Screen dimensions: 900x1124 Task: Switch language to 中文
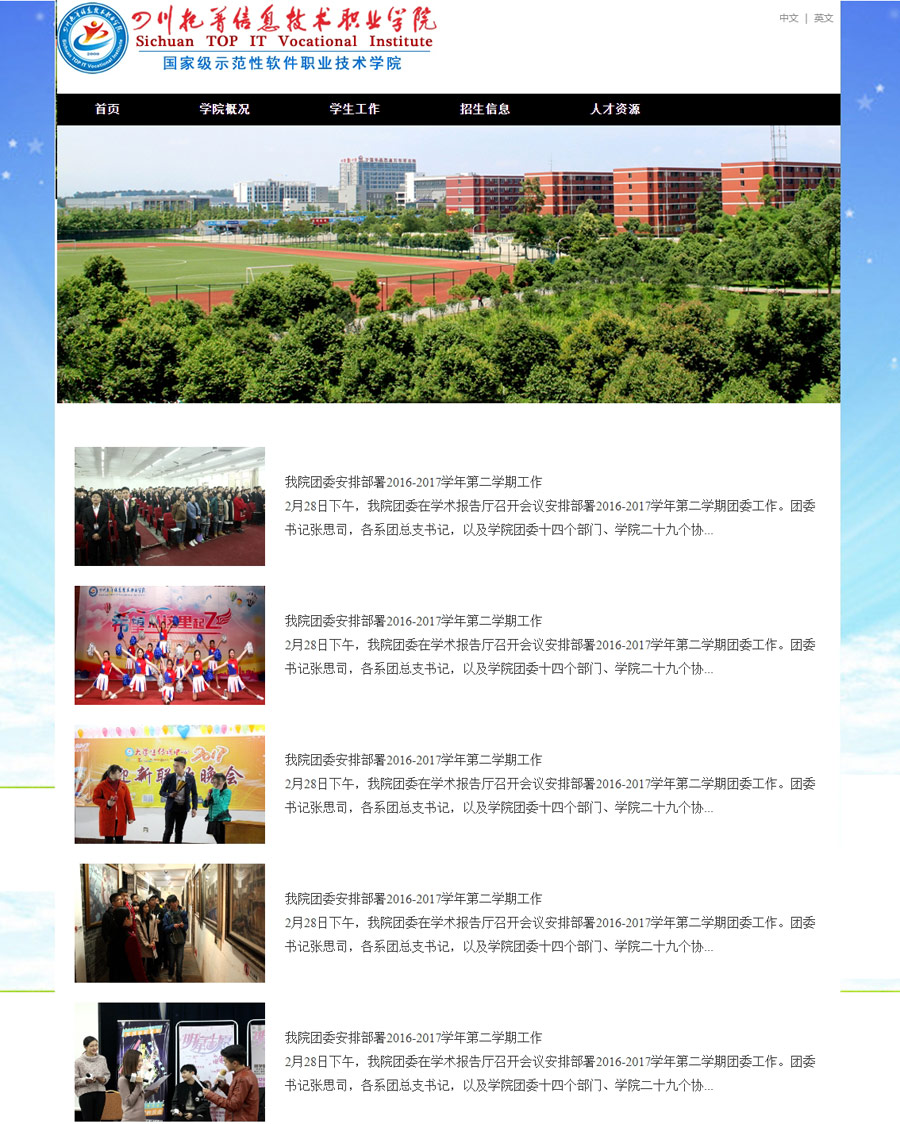[x=789, y=18]
